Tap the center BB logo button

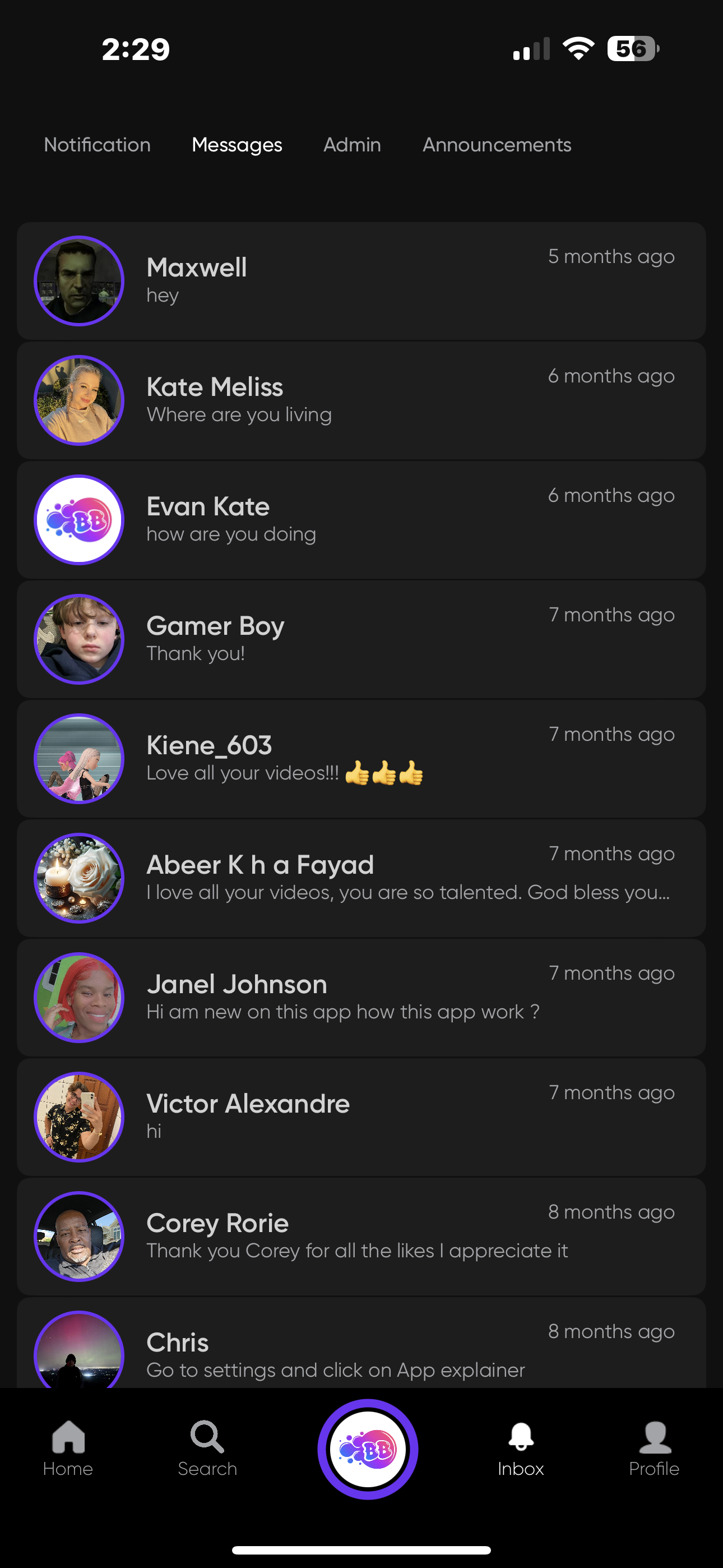click(368, 1449)
